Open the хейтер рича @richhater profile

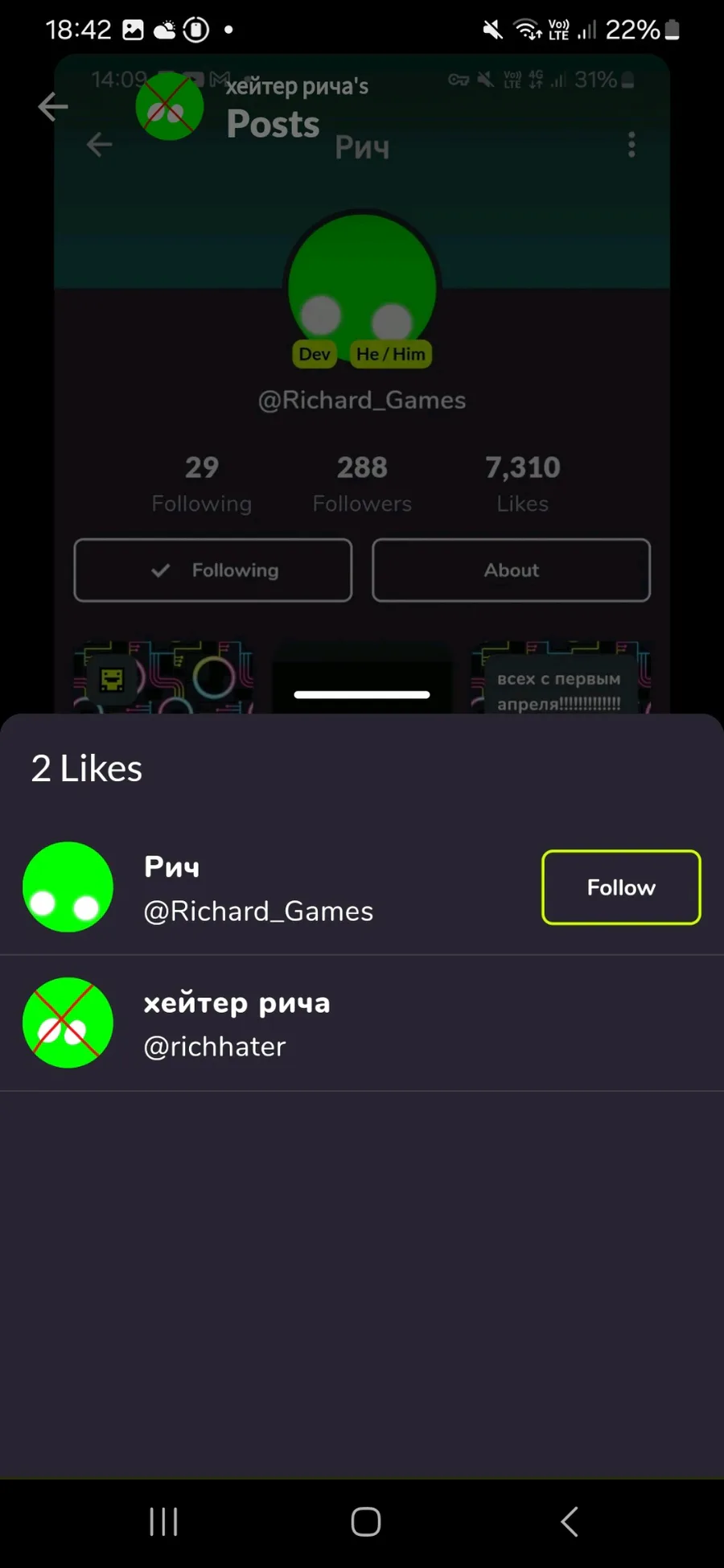click(x=237, y=1023)
